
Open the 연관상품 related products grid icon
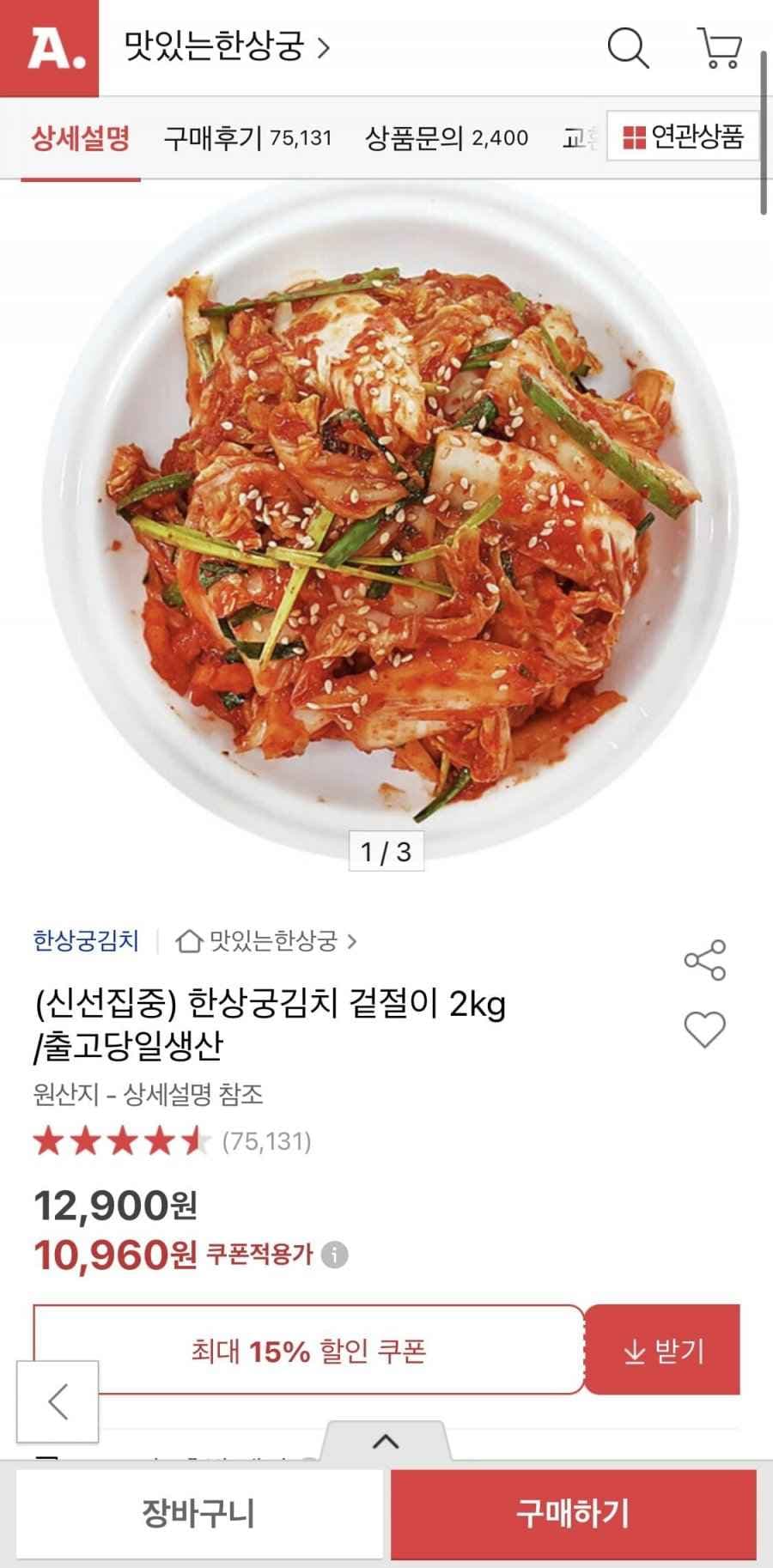[x=634, y=137]
